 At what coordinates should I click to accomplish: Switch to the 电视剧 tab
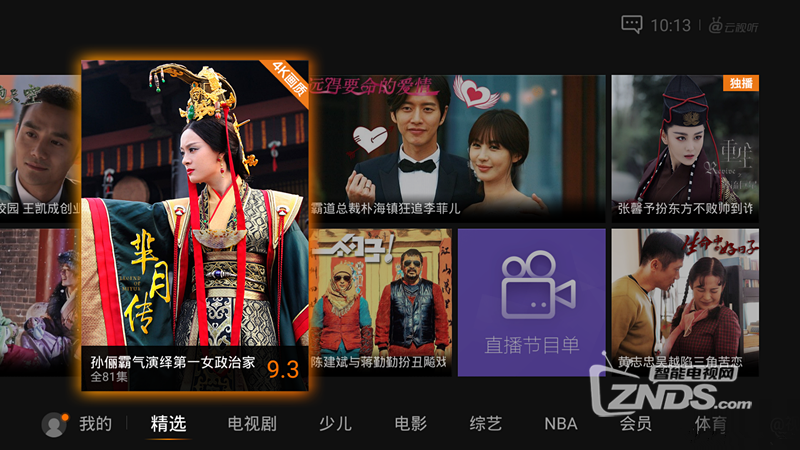point(251,424)
